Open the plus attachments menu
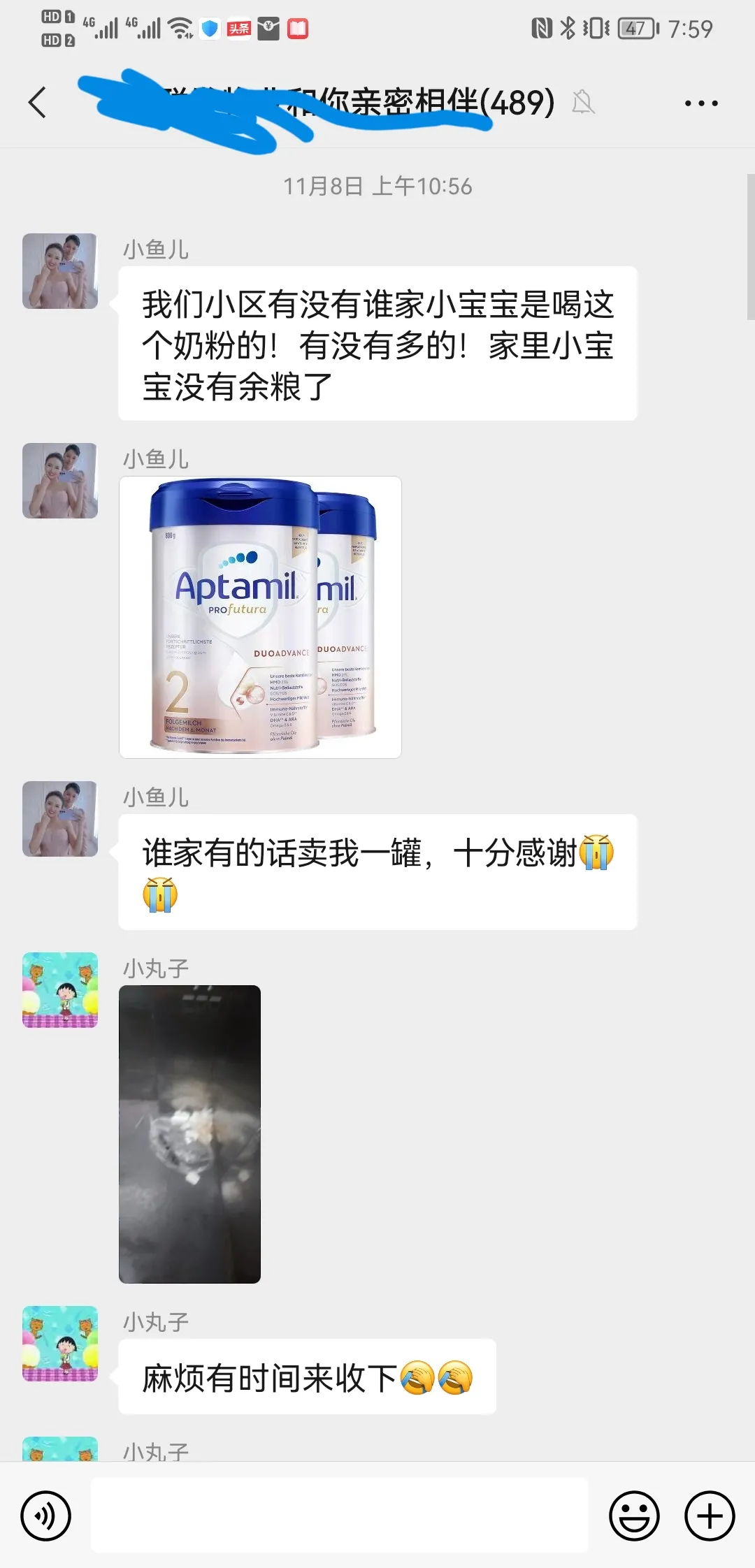This screenshot has width=755, height=1568. [710, 1516]
